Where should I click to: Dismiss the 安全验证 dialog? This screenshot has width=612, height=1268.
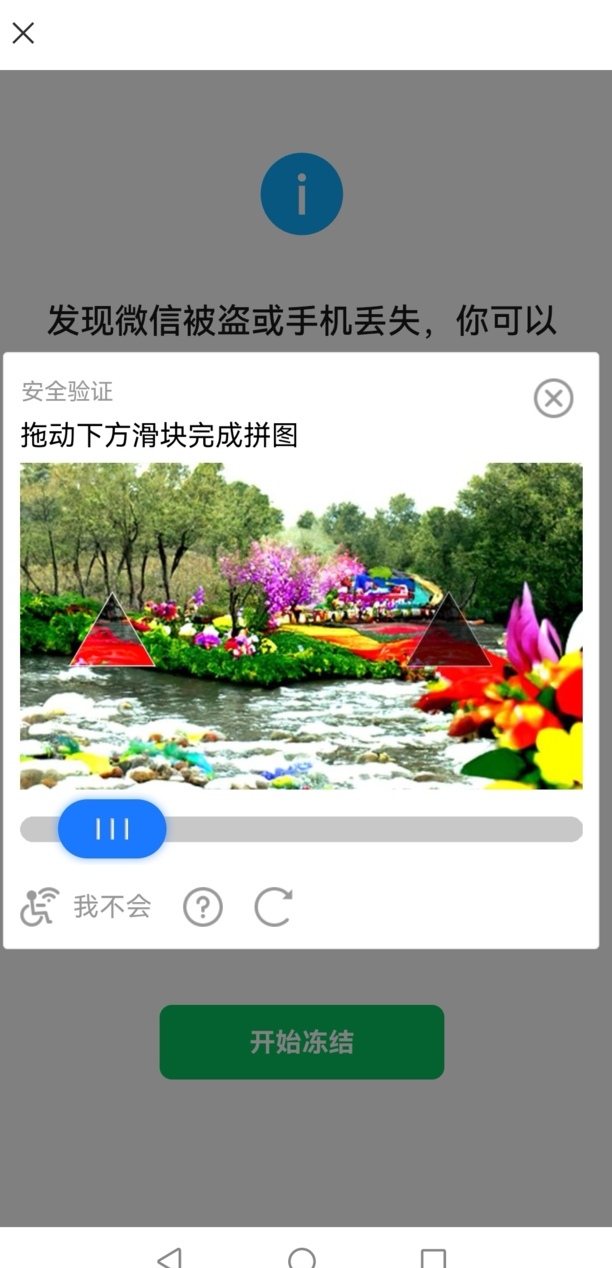click(553, 398)
